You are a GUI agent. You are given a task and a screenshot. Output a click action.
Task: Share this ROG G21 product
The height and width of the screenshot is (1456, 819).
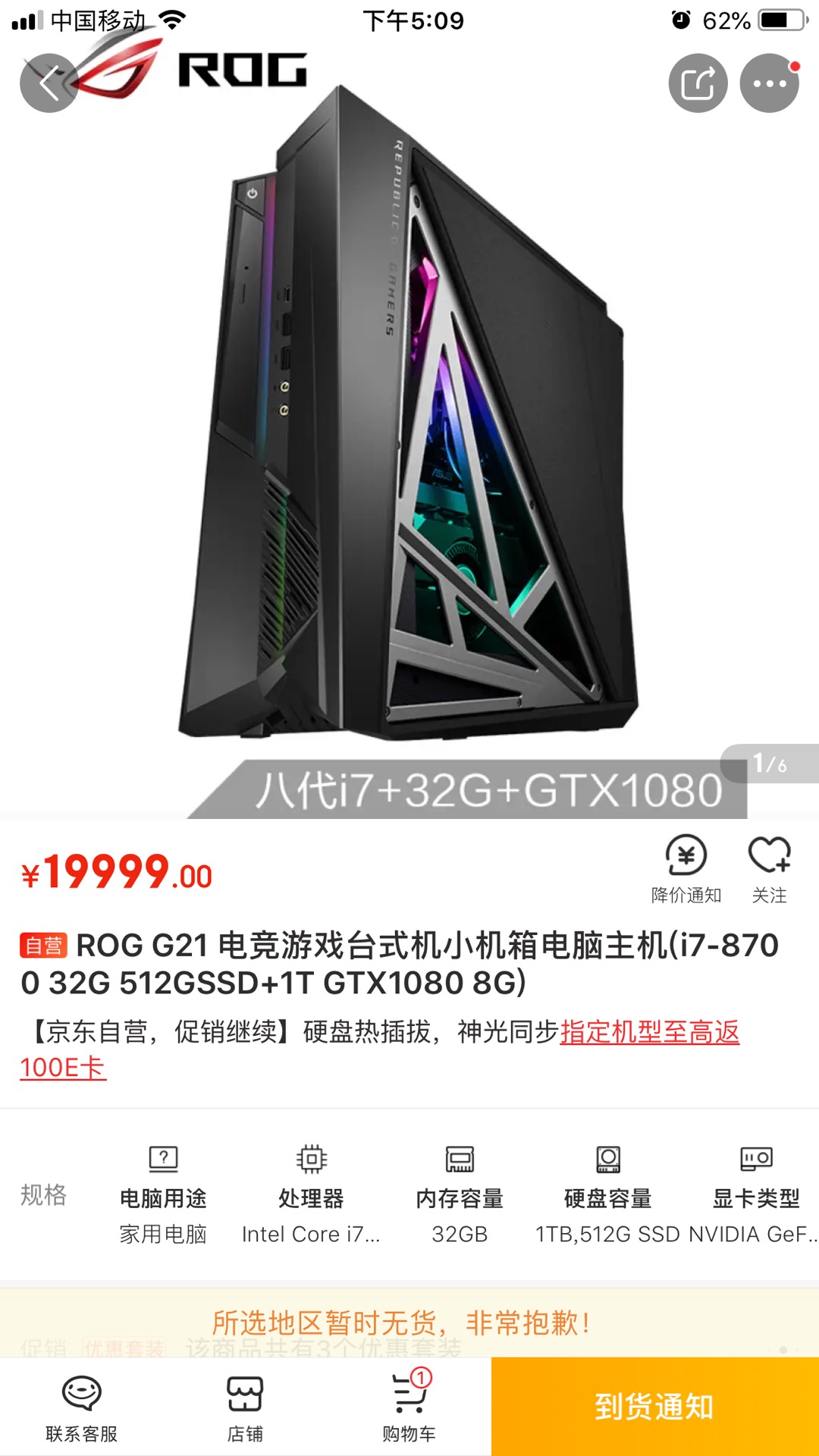click(698, 83)
